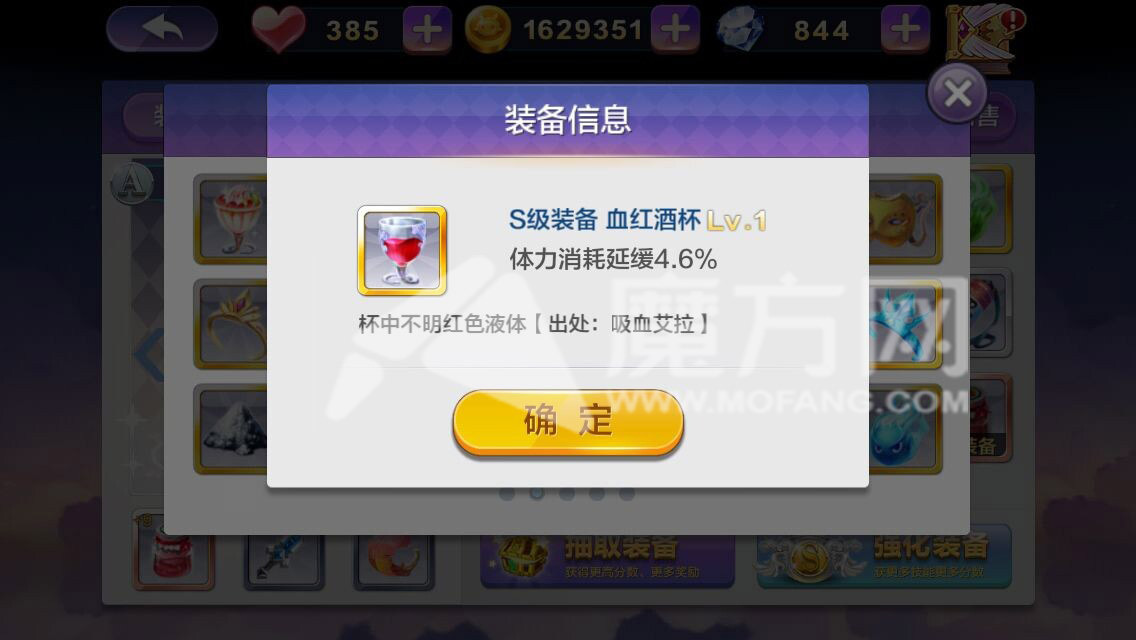Add more diamonds with the plus button
This screenshot has width=1136, height=640.
tap(905, 30)
